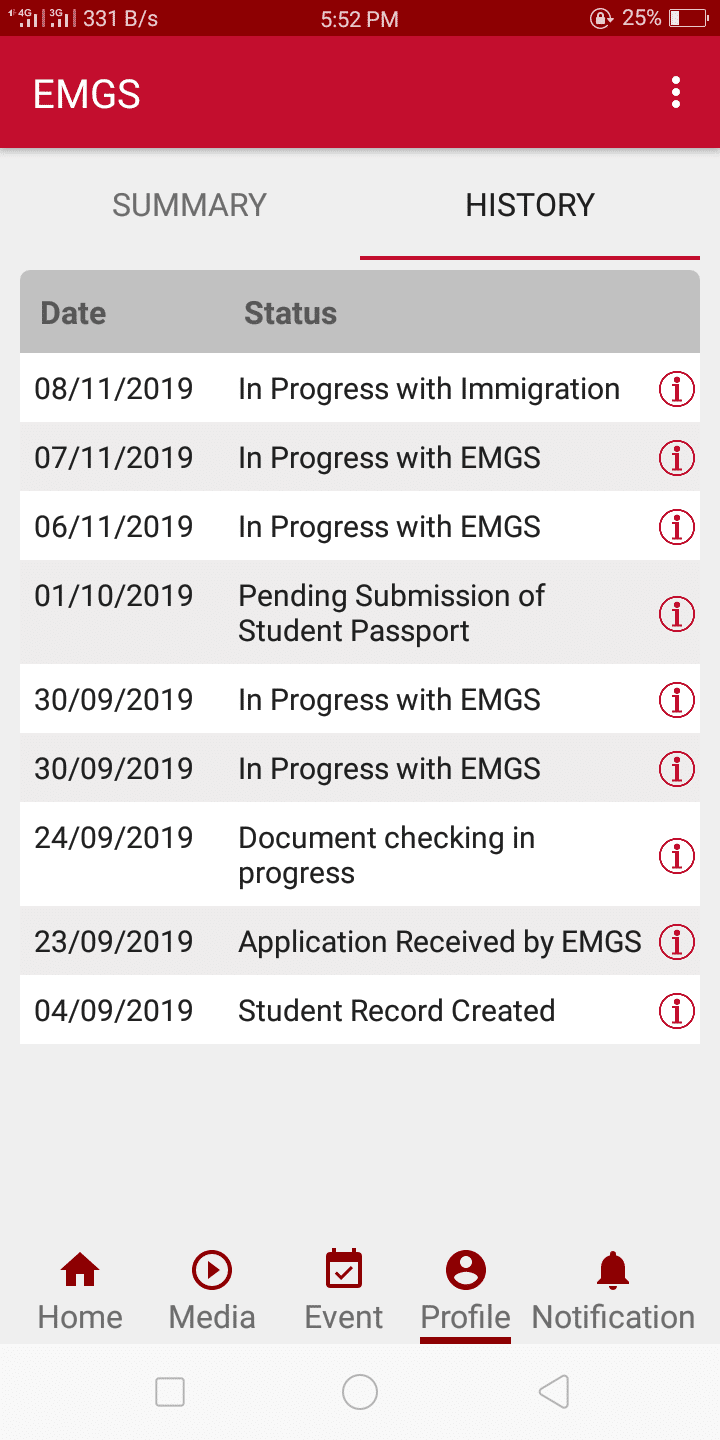720x1440 pixels.
Task: Switch to the Summary tab
Action: click(x=189, y=205)
